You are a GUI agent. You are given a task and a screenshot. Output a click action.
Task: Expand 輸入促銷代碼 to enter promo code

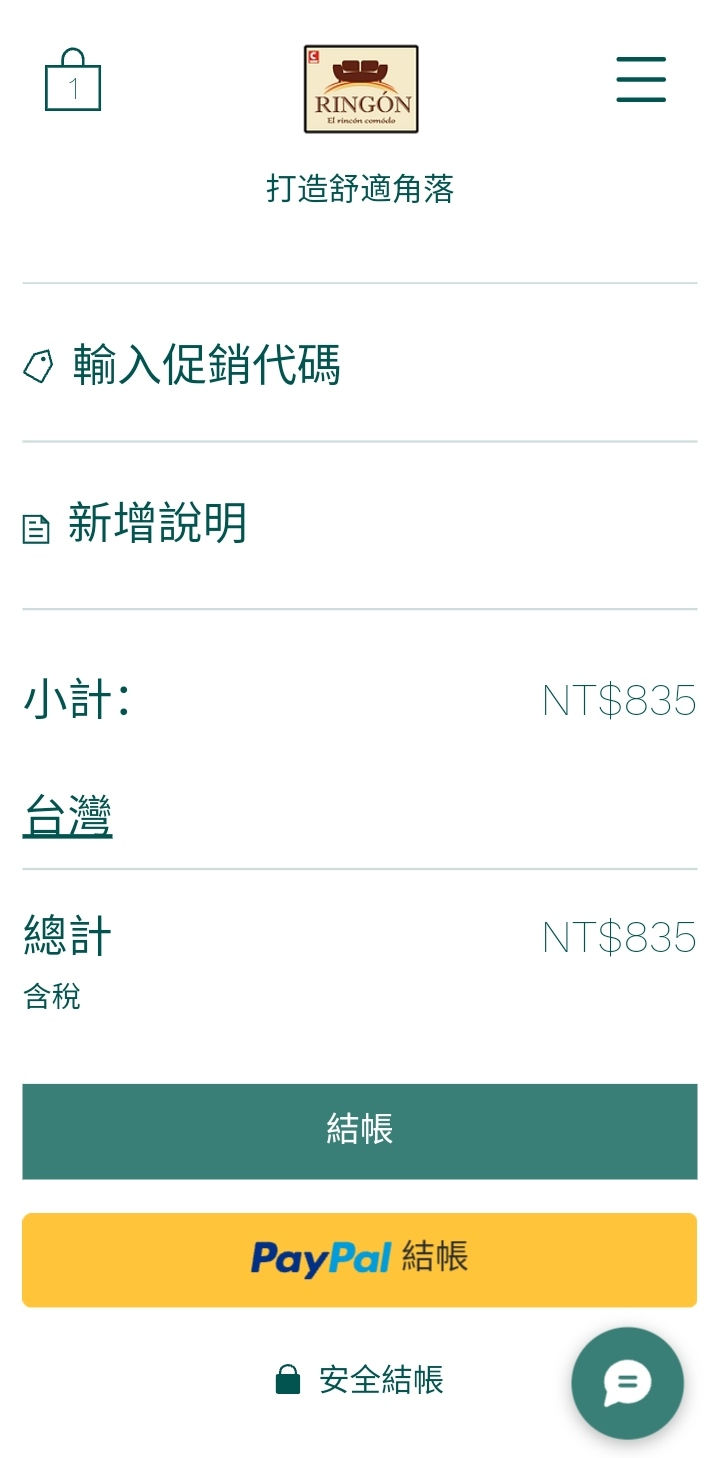[182, 364]
